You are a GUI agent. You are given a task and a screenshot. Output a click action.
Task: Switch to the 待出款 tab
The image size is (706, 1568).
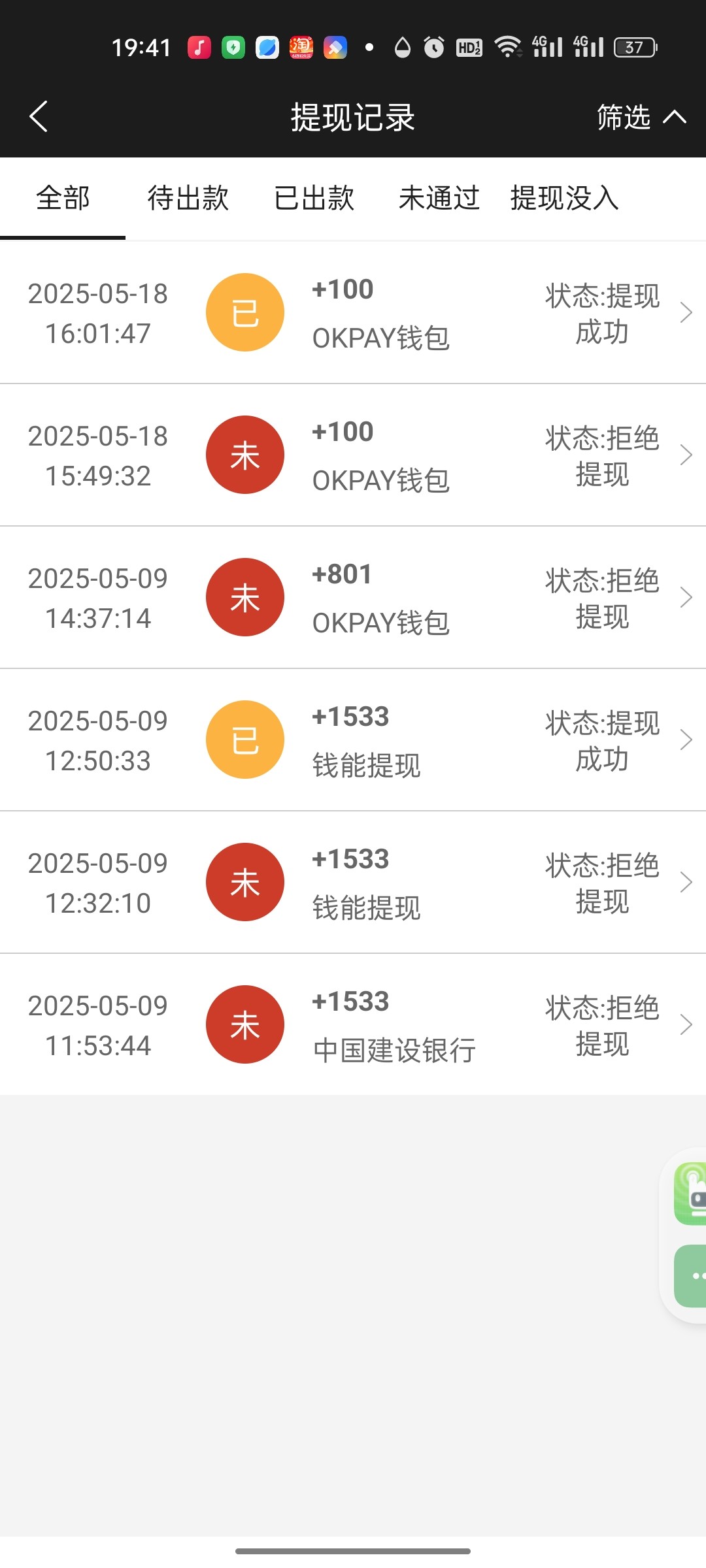[188, 198]
